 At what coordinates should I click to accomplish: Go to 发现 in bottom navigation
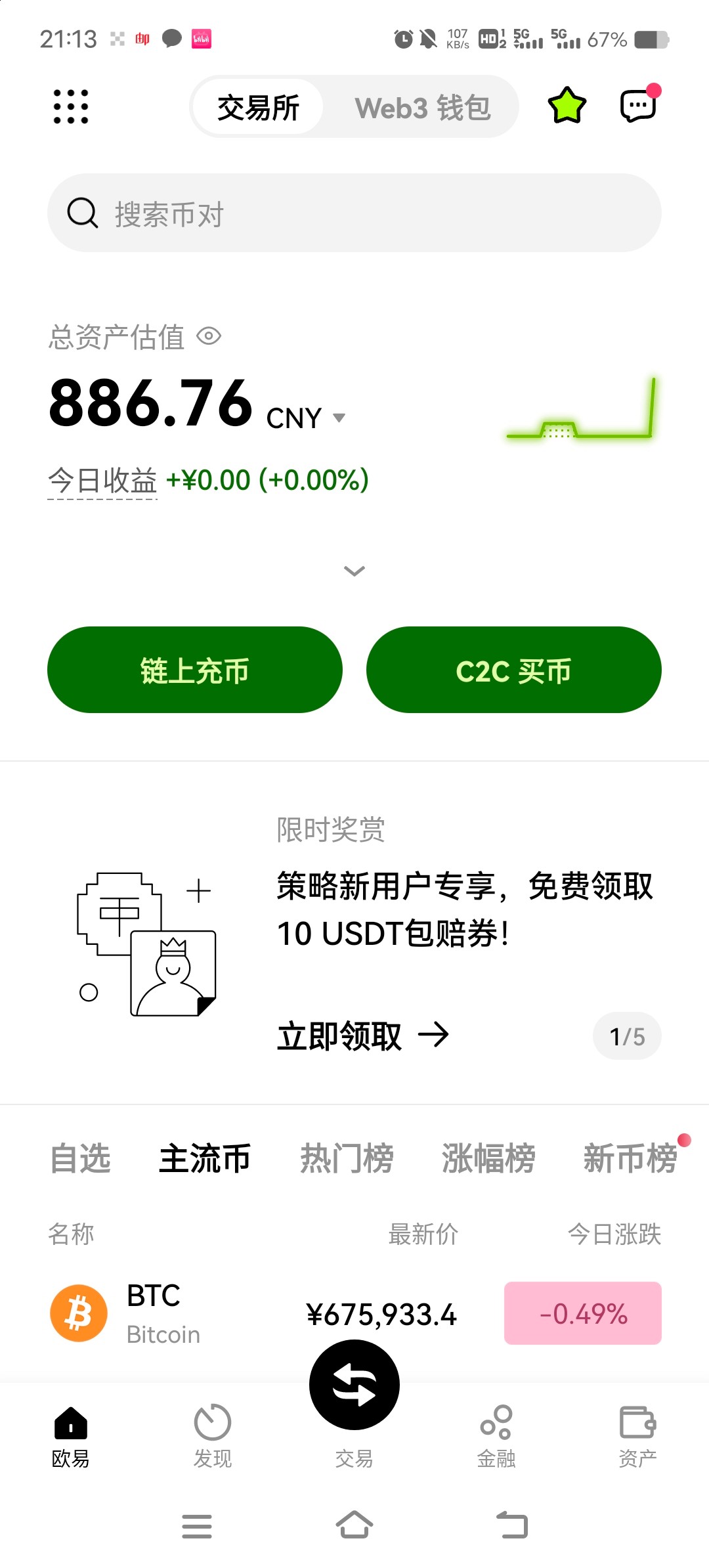point(213,1436)
